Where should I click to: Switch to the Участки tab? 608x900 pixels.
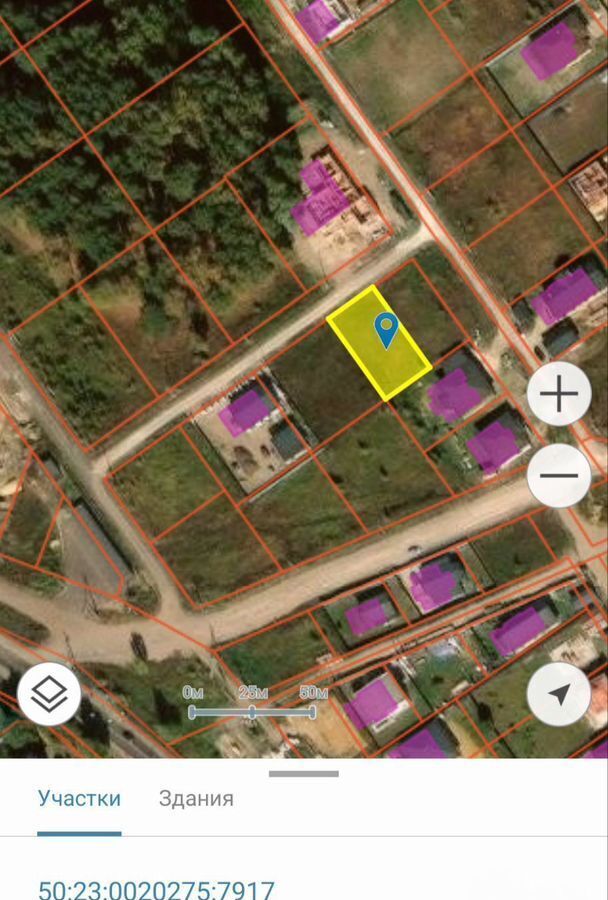tap(79, 798)
